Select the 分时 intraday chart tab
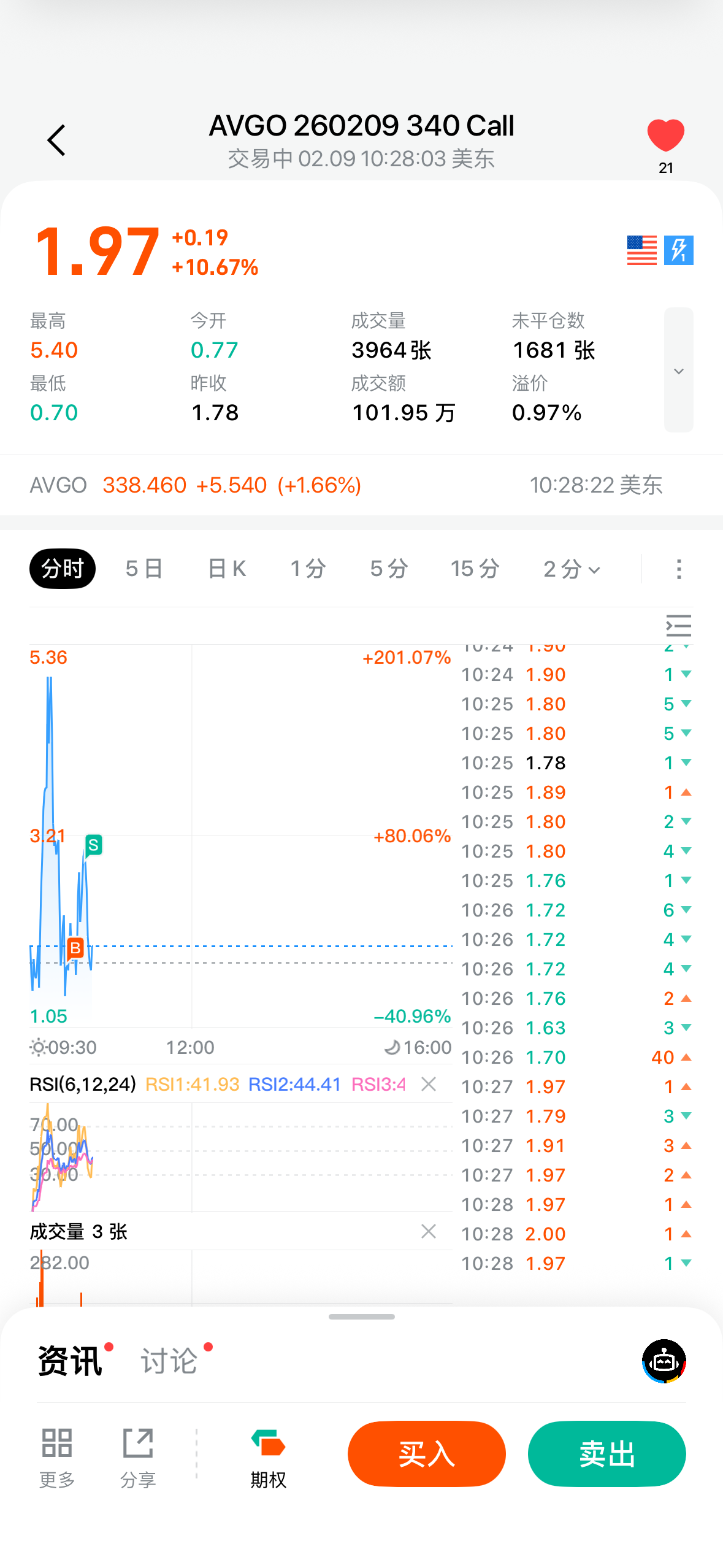 click(x=63, y=569)
